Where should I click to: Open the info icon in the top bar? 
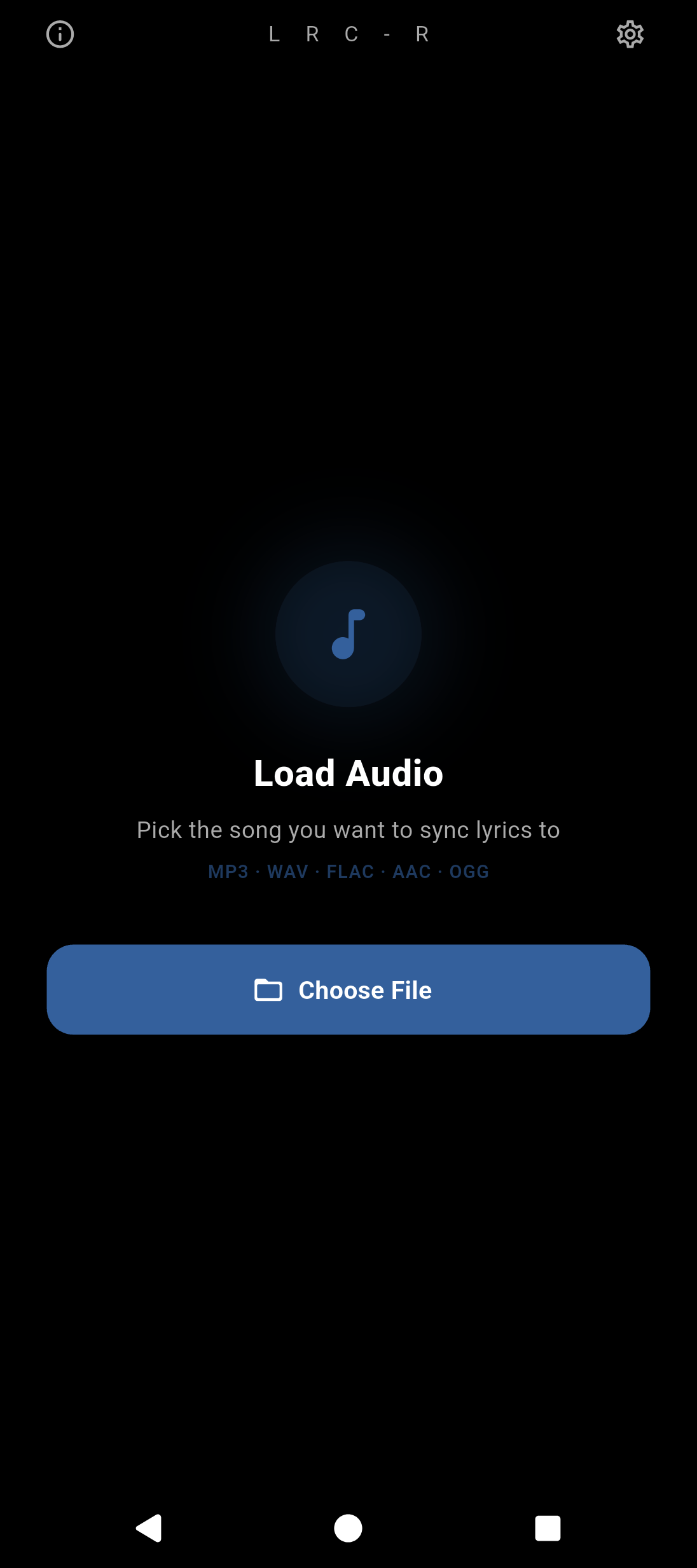[x=60, y=34]
